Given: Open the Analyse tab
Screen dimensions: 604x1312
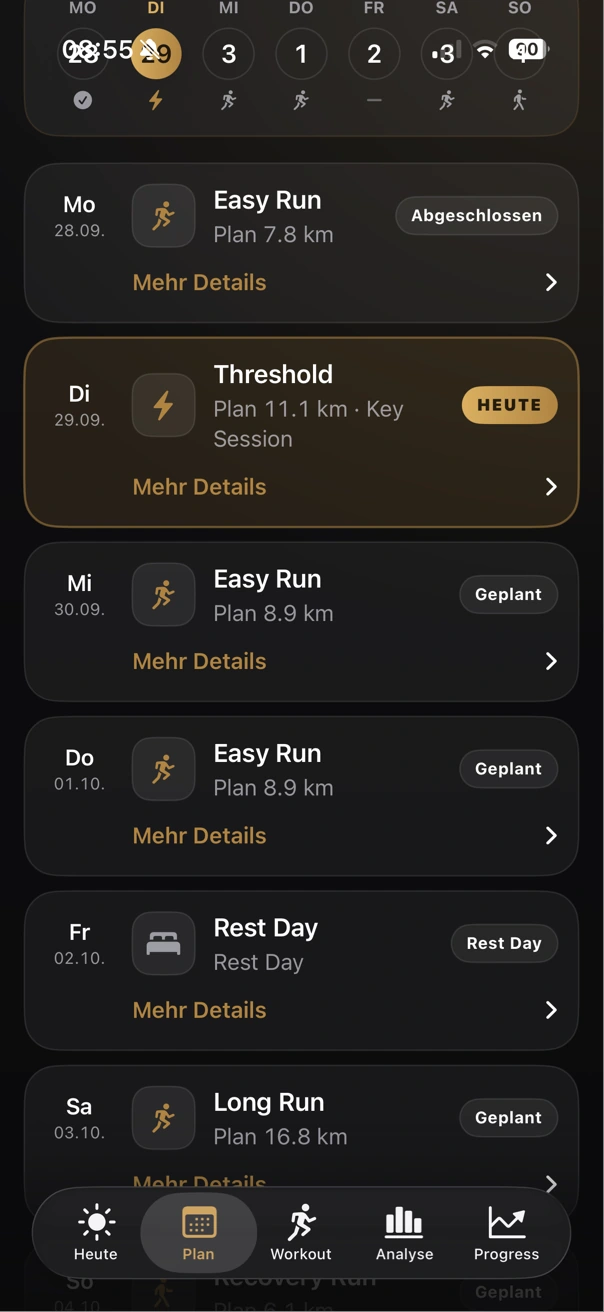Looking at the screenshot, I should click(404, 1233).
